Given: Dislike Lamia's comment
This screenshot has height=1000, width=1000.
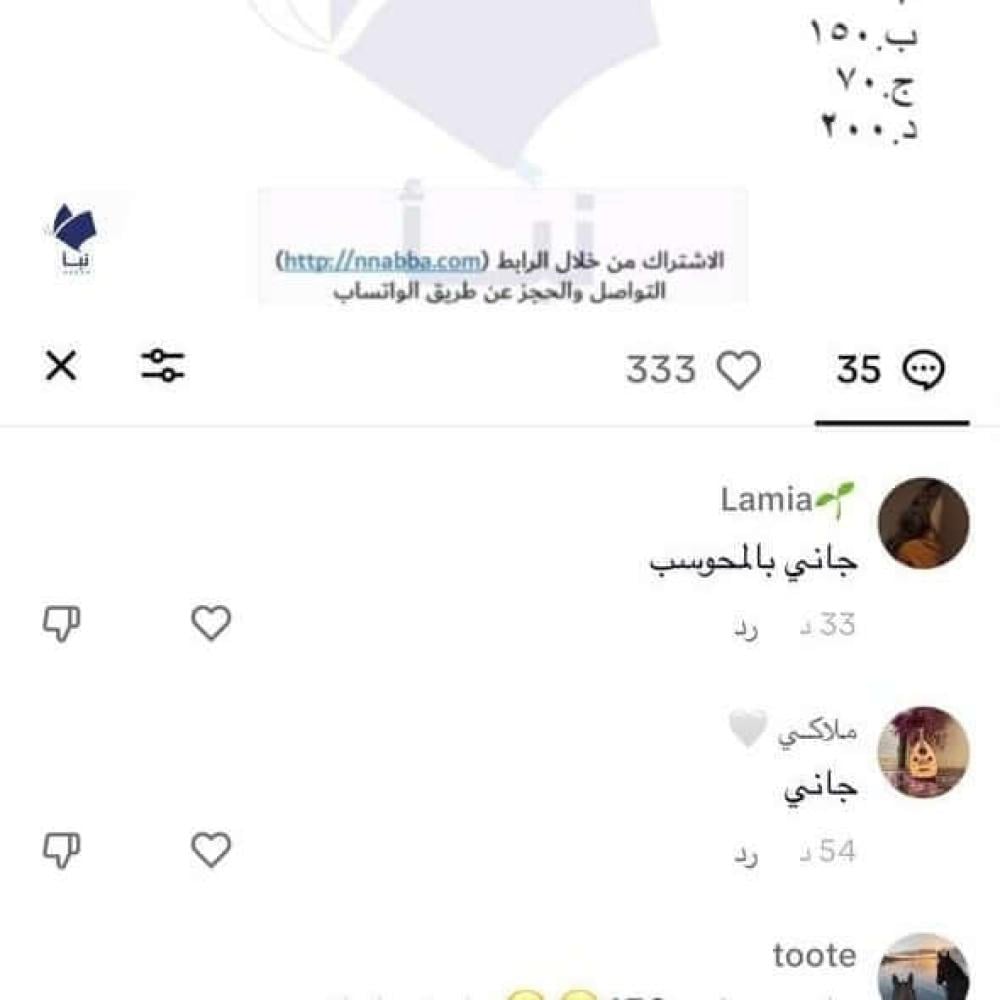Looking at the screenshot, I should pos(61,625).
